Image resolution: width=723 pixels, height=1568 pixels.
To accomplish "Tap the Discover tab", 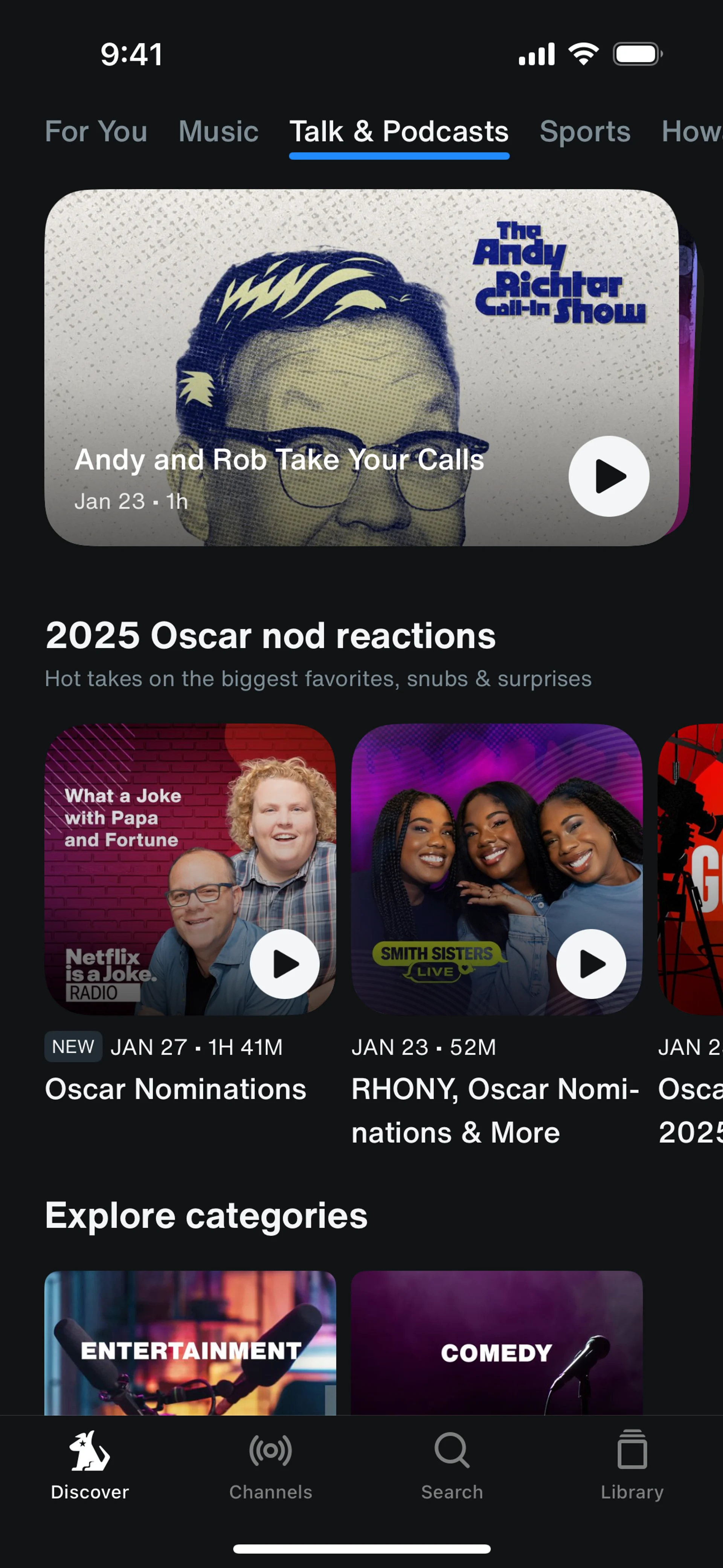I will pos(90,1466).
